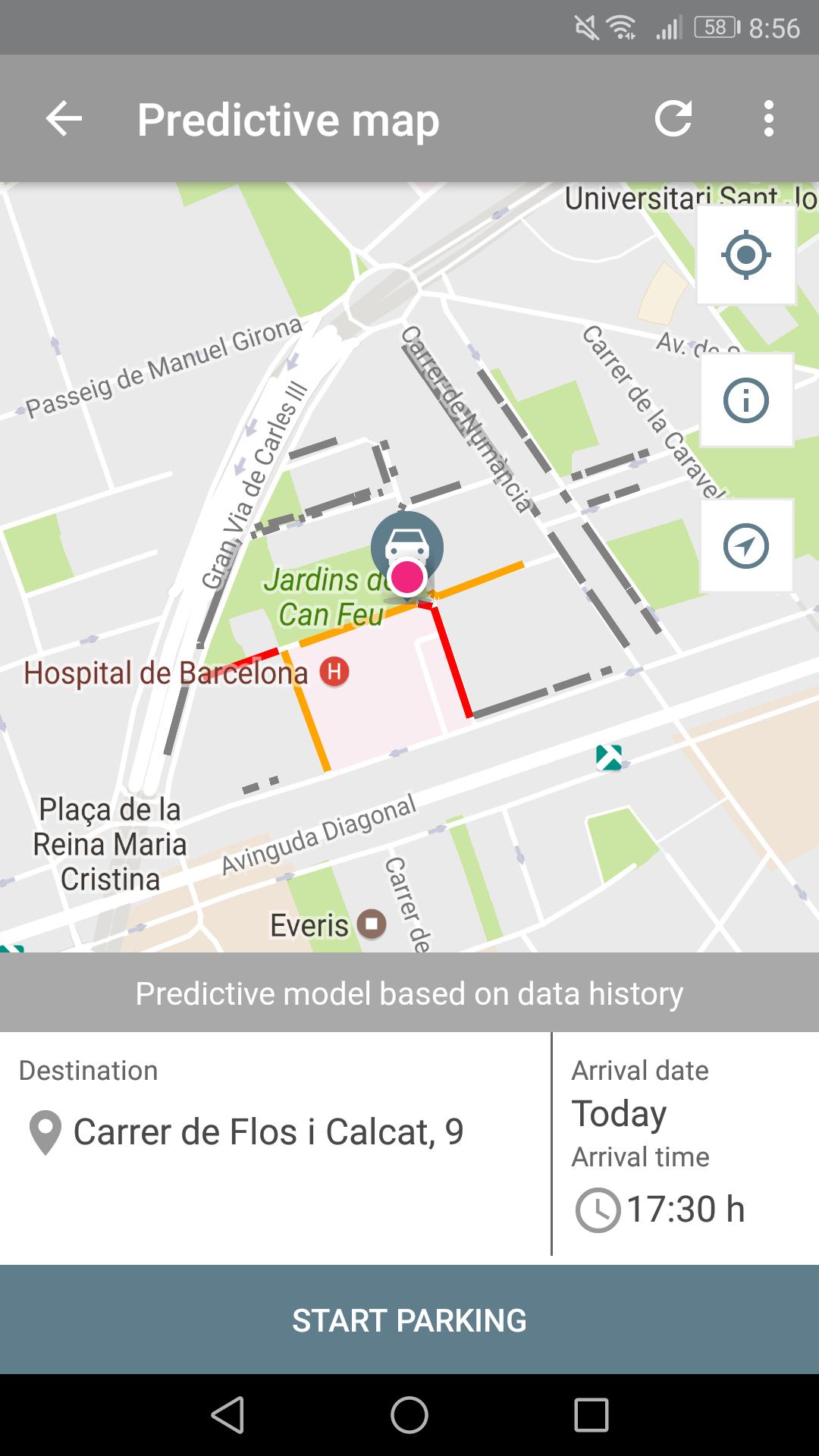Show map info legend
Image resolution: width=819 pixels, height=1456 pixels.
coord(745,400)
